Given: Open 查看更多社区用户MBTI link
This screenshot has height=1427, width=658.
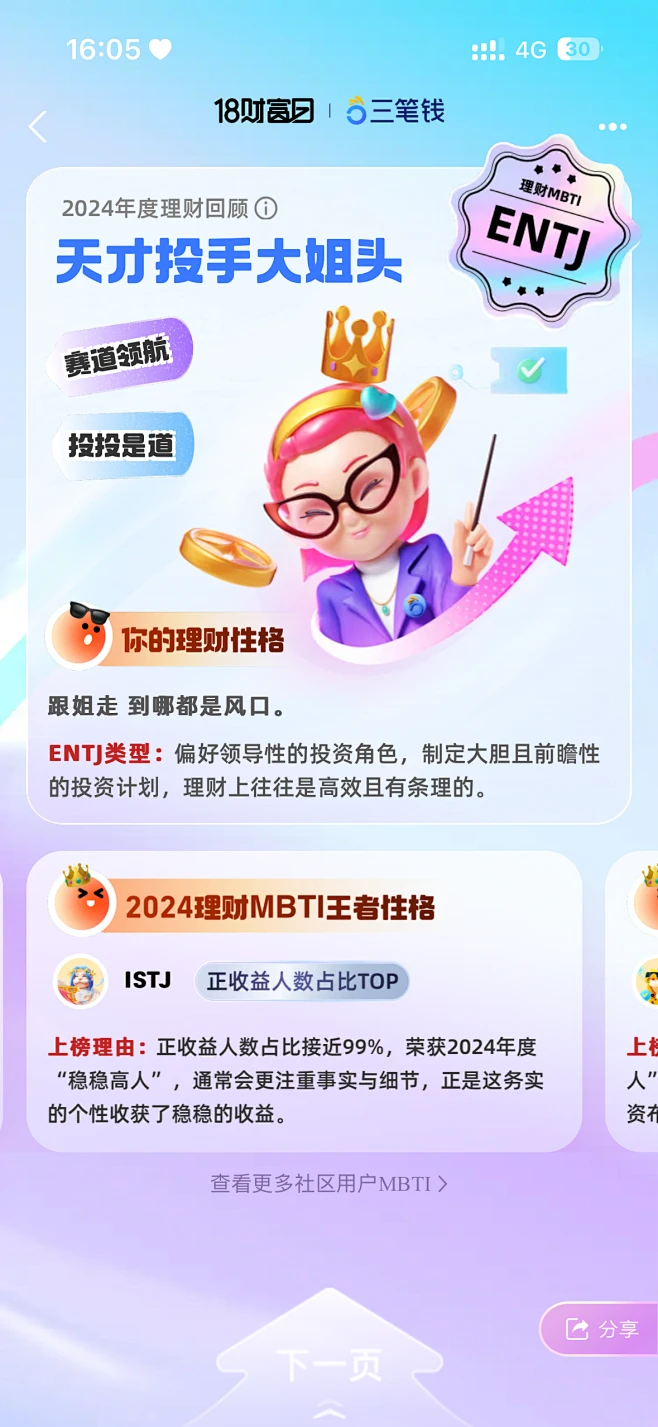Looking at the screenshot, I should pos(328,1184).
